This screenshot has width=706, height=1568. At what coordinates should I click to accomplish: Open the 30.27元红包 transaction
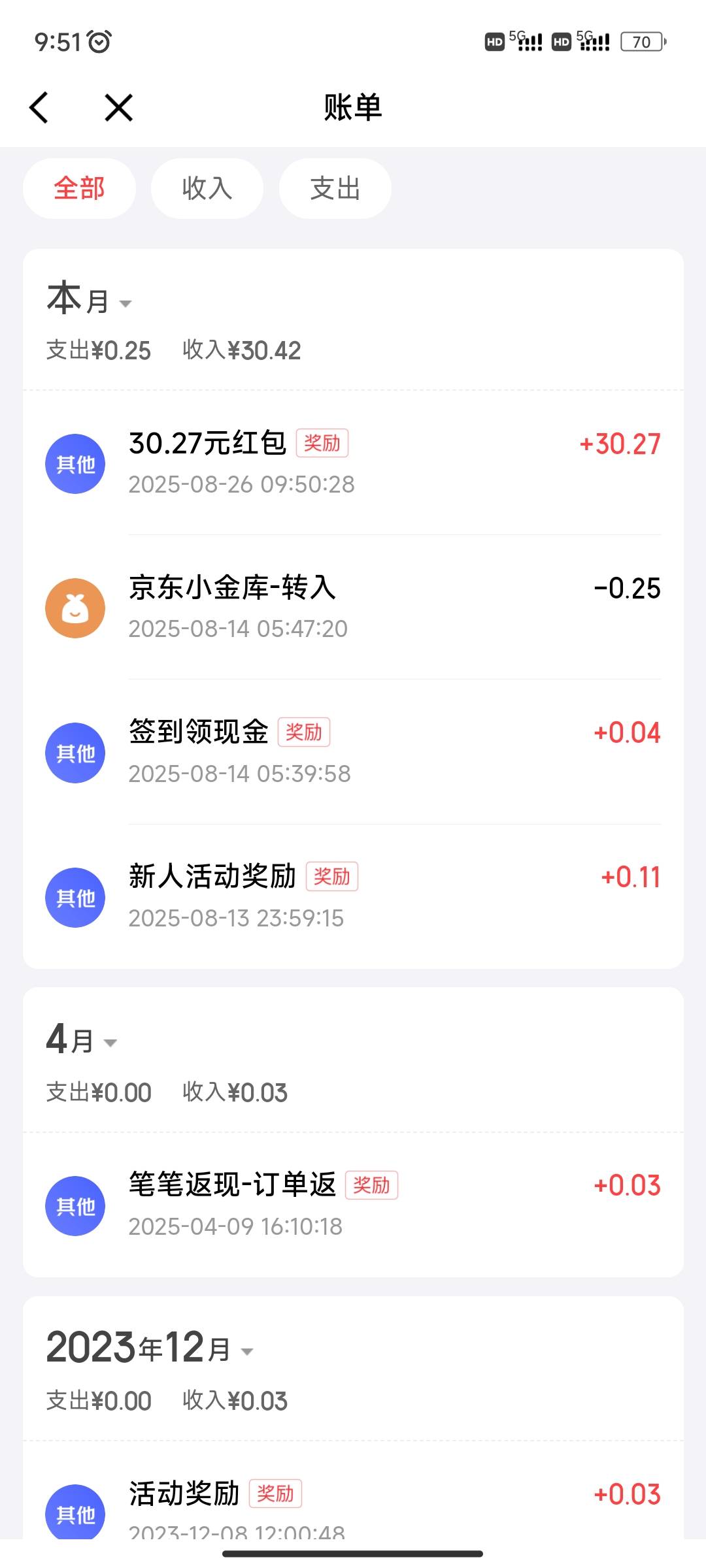[353, 463]
